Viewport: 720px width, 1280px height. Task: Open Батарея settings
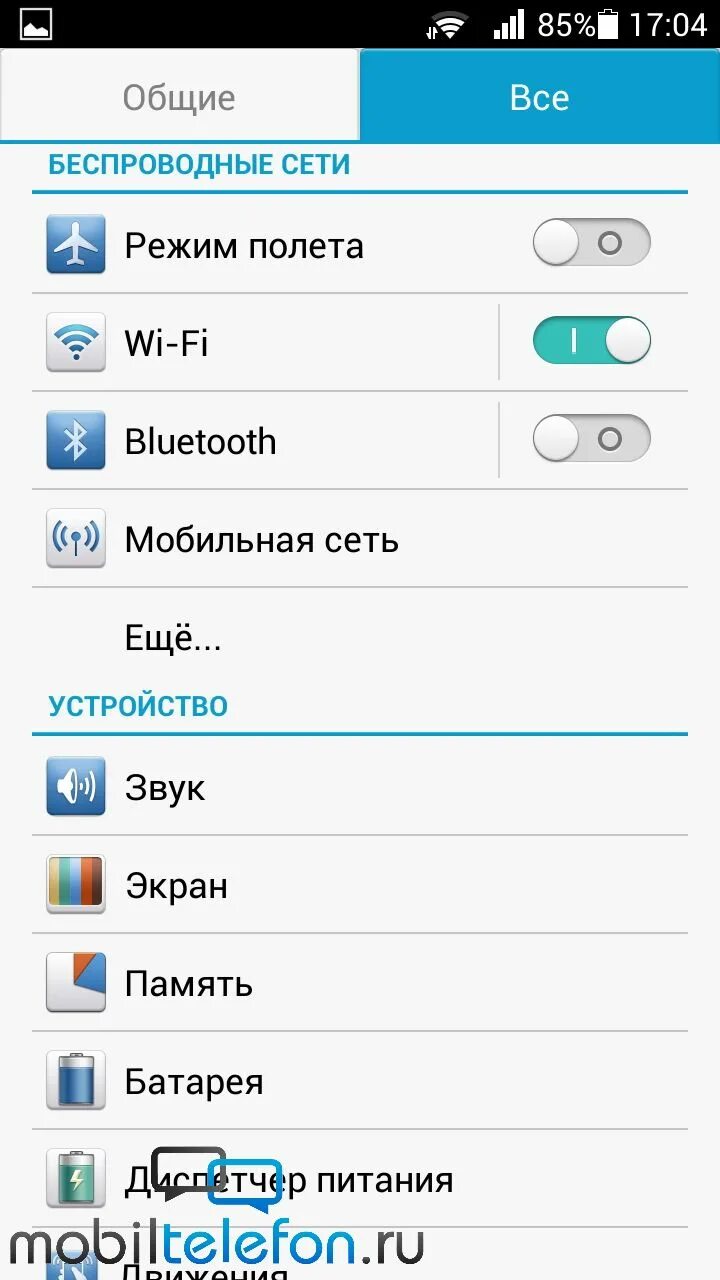360,1081
